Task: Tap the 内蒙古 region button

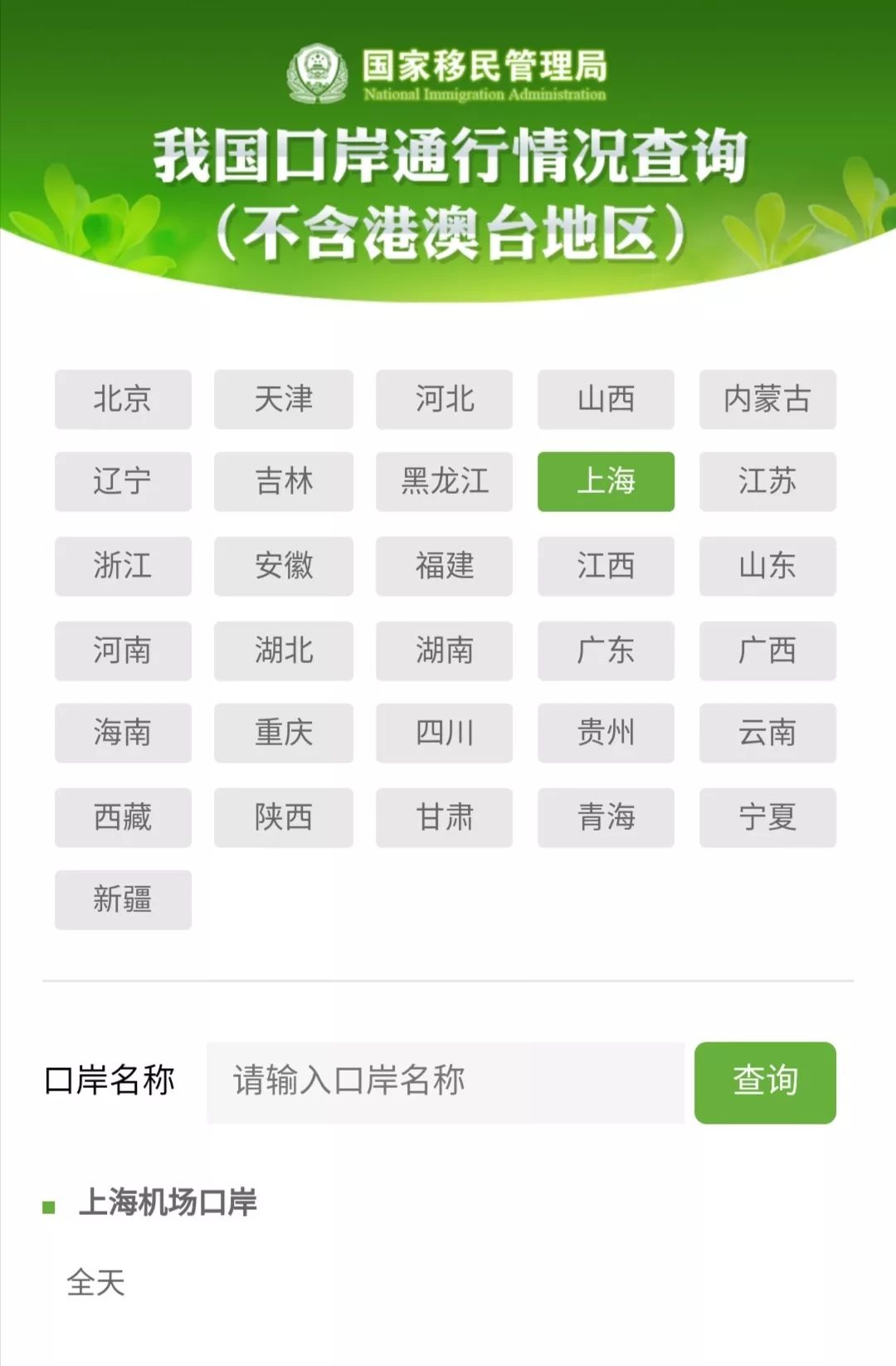Action: 767,399
